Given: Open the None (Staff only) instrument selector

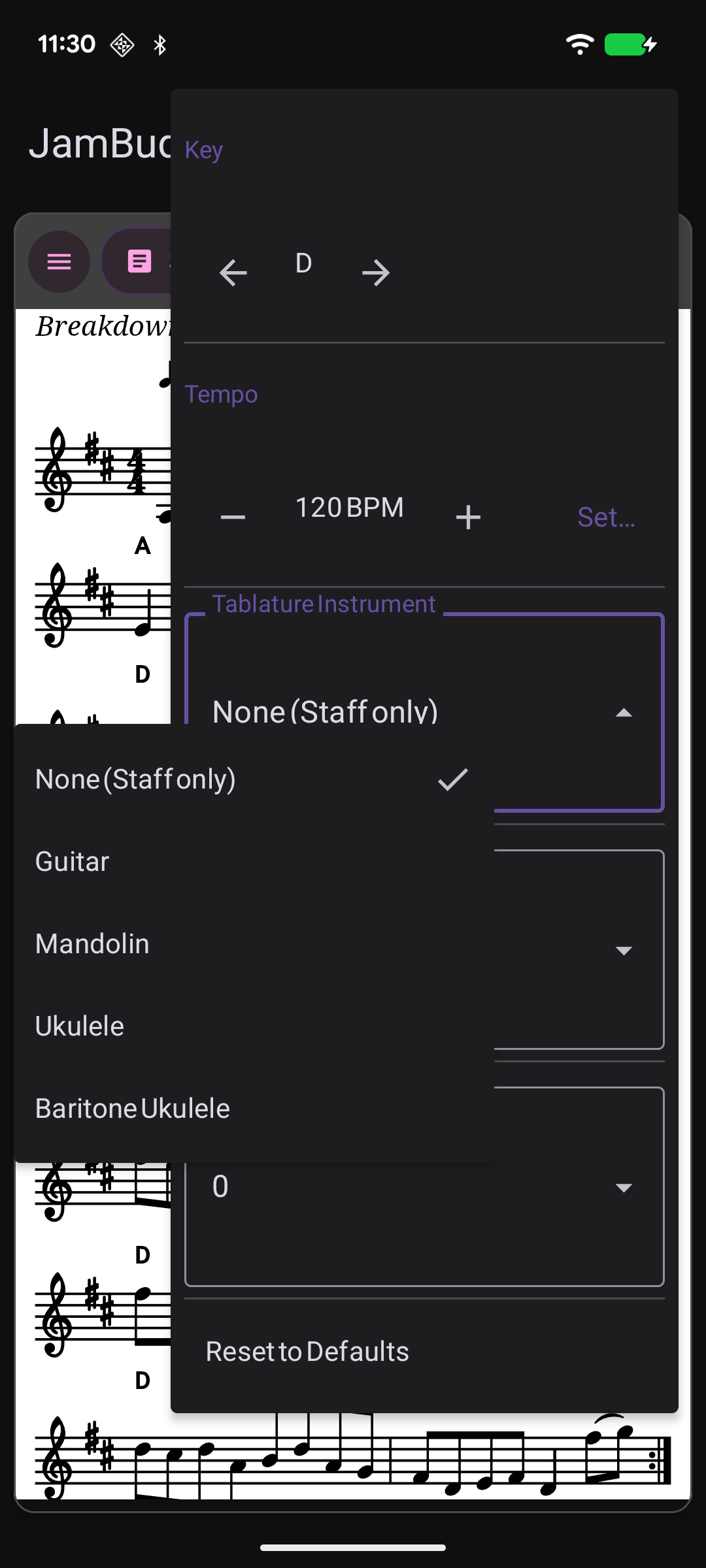Looking at the screenshot, I should (x=325, y=711).
